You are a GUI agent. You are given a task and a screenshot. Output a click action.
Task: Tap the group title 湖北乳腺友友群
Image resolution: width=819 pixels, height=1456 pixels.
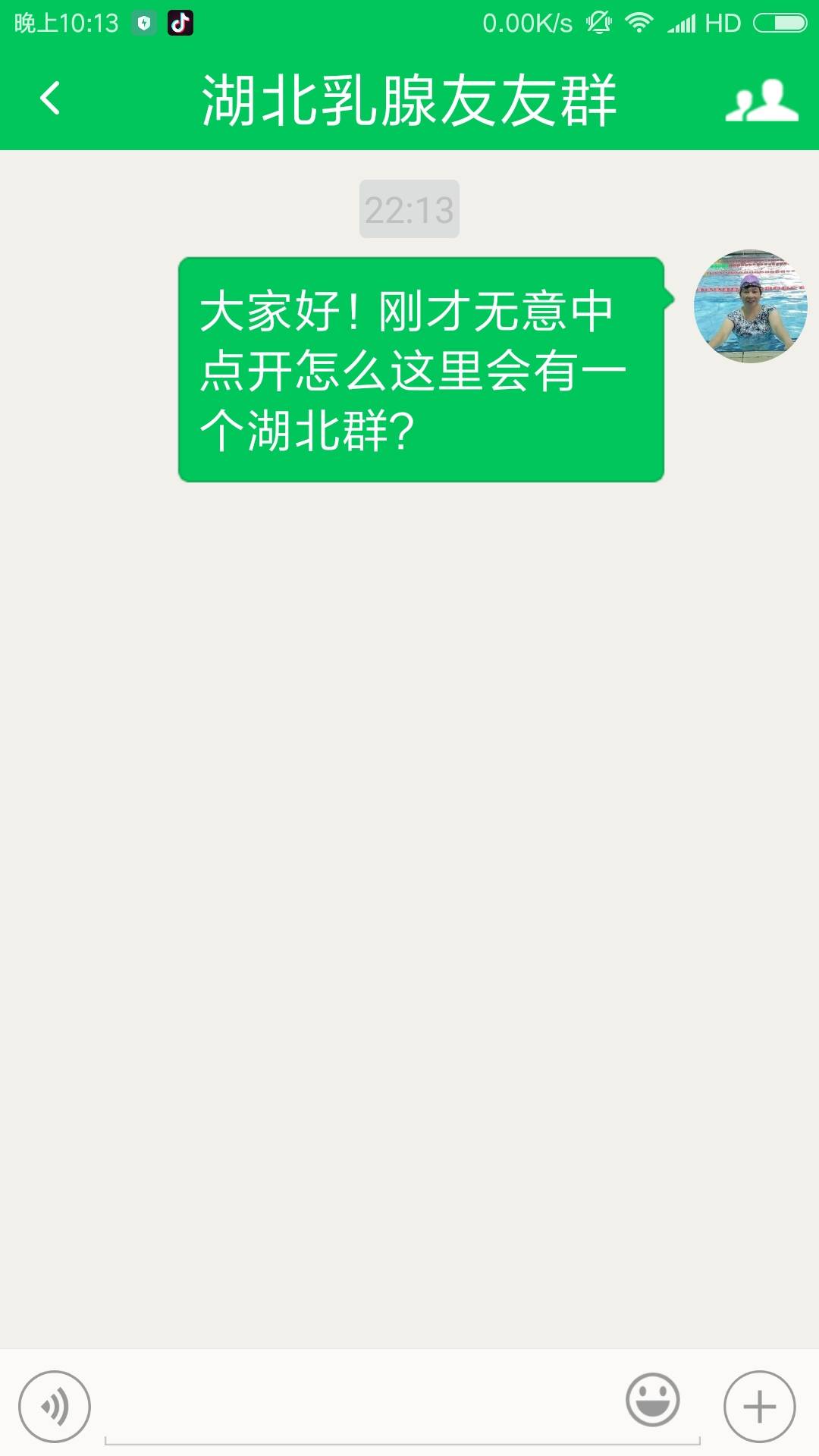click(x=409, y=99)
